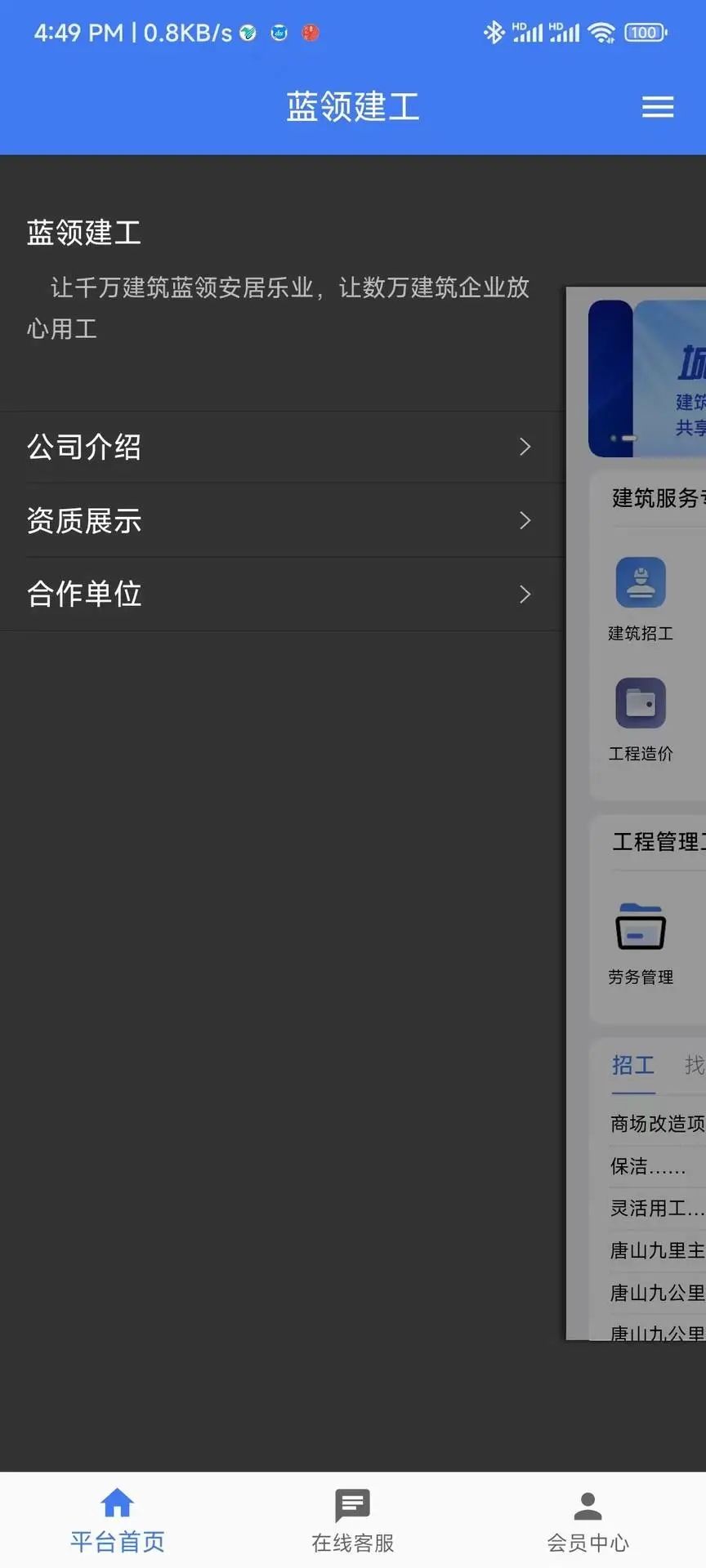The image size is (706, 1568).
Task: Switch to the 在线客服 tab
Action: point(353,1520)
